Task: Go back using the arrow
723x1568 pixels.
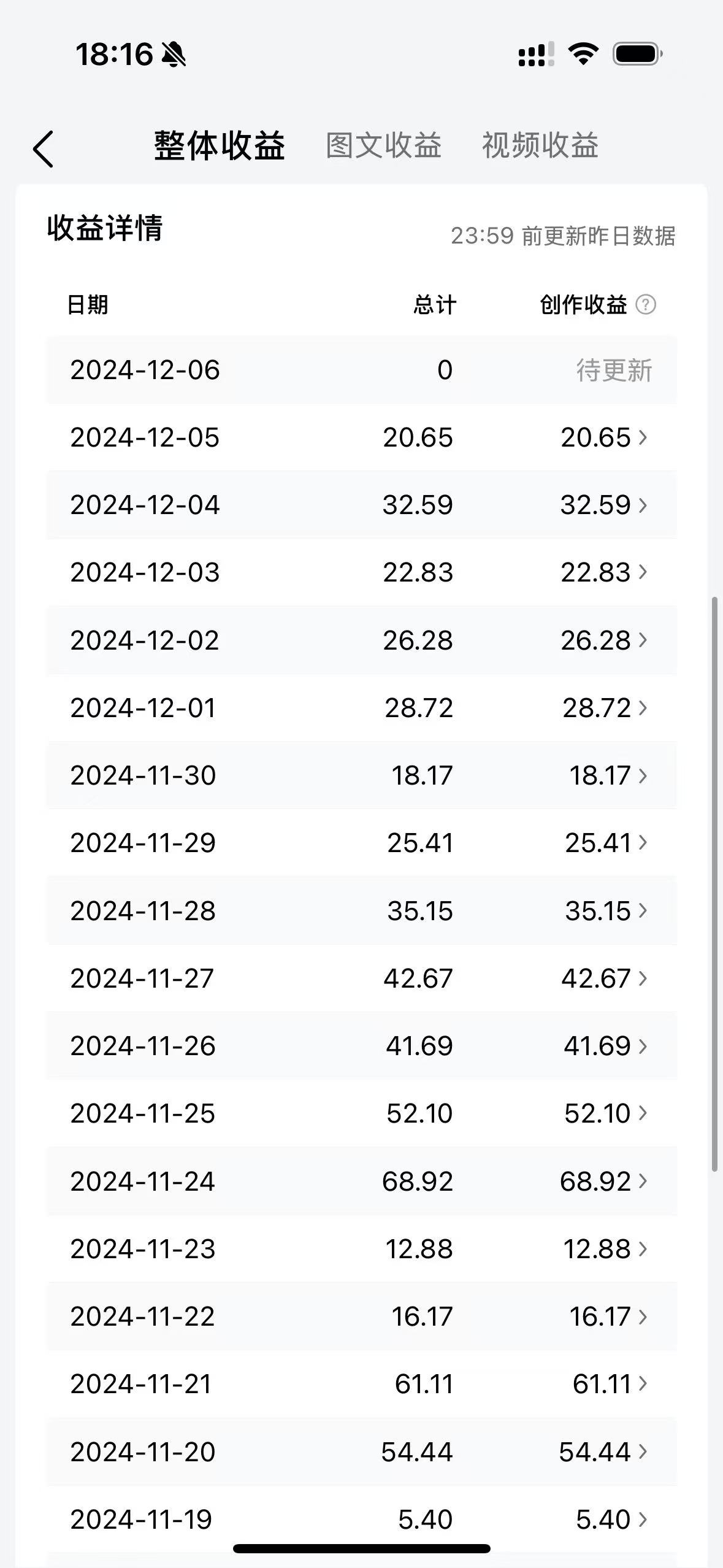Action: point(44,148)
